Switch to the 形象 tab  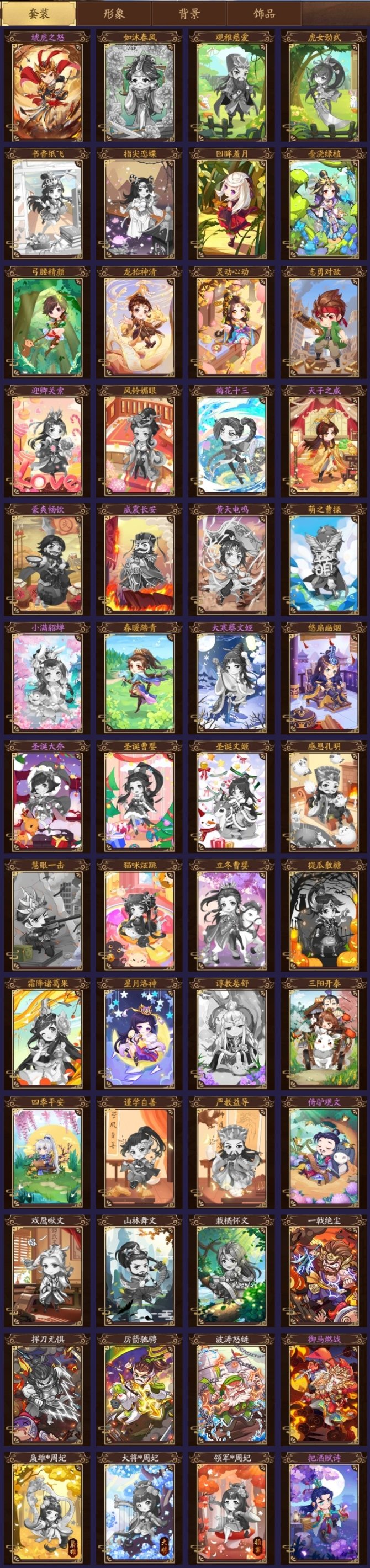pyautogui.click(x=113, y=13)
